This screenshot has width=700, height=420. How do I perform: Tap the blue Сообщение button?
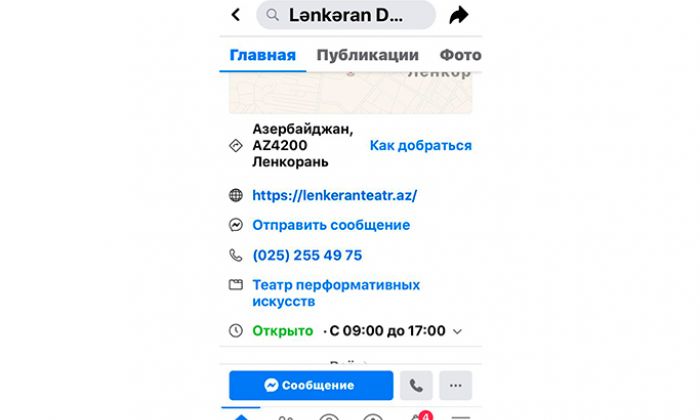tap(311, 385)
